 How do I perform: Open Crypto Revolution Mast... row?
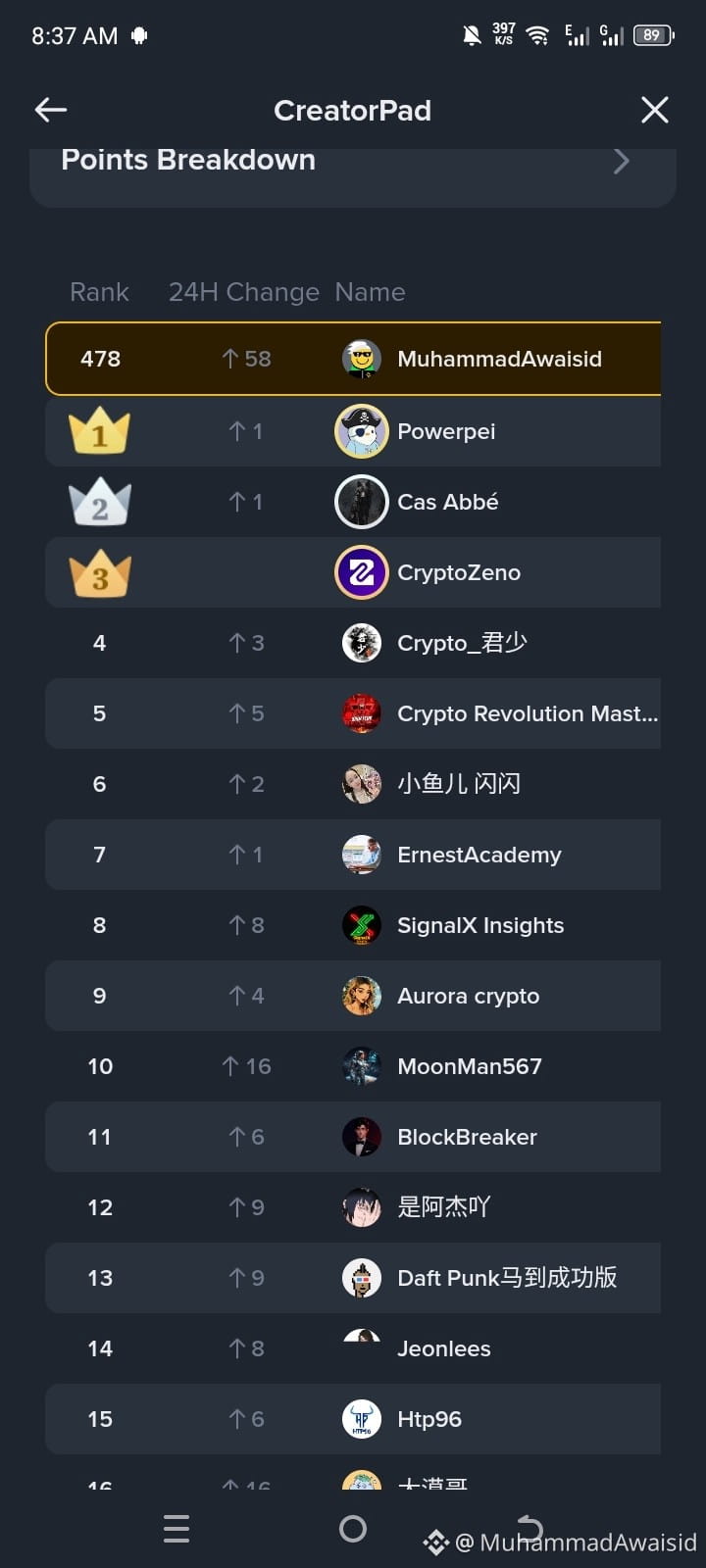[x=527, y=713]
